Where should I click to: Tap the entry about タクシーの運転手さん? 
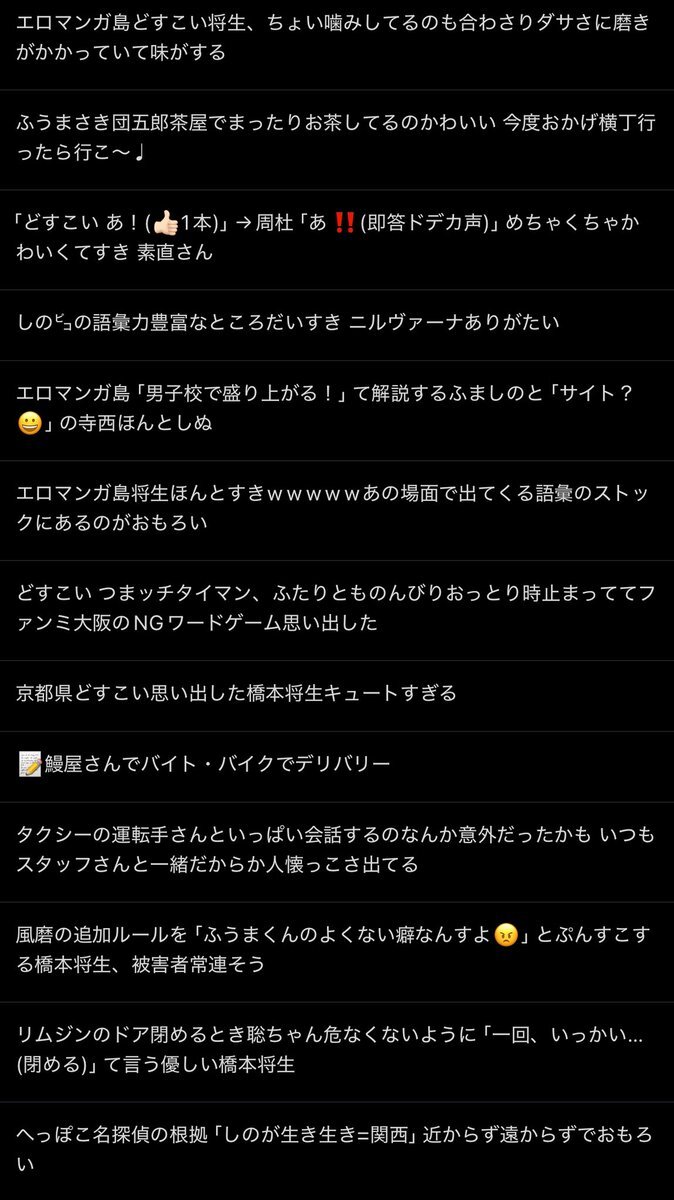336,850
